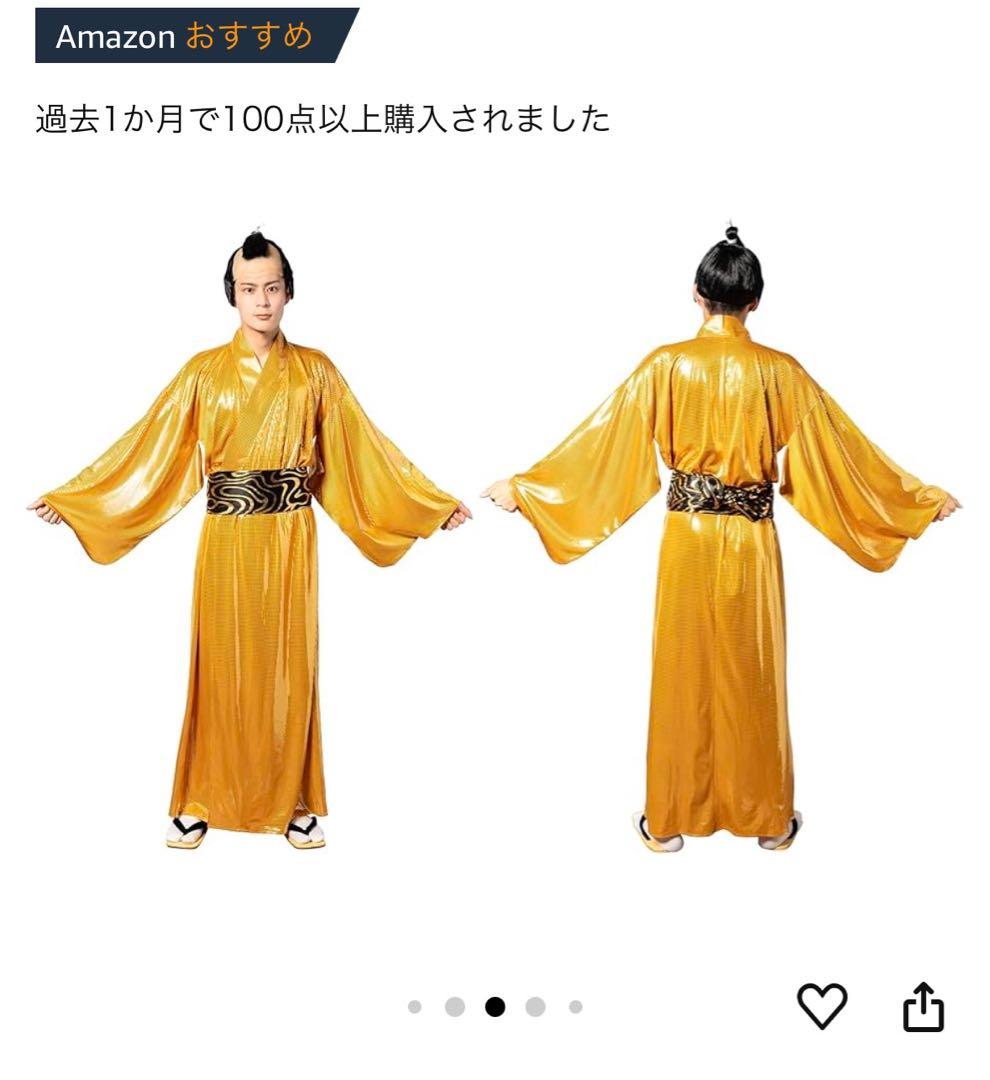Image resolution: width=990 pixels, height=1080 pixels.
Task: Select the first carousel dot
Action: [x=415, y=1005]
